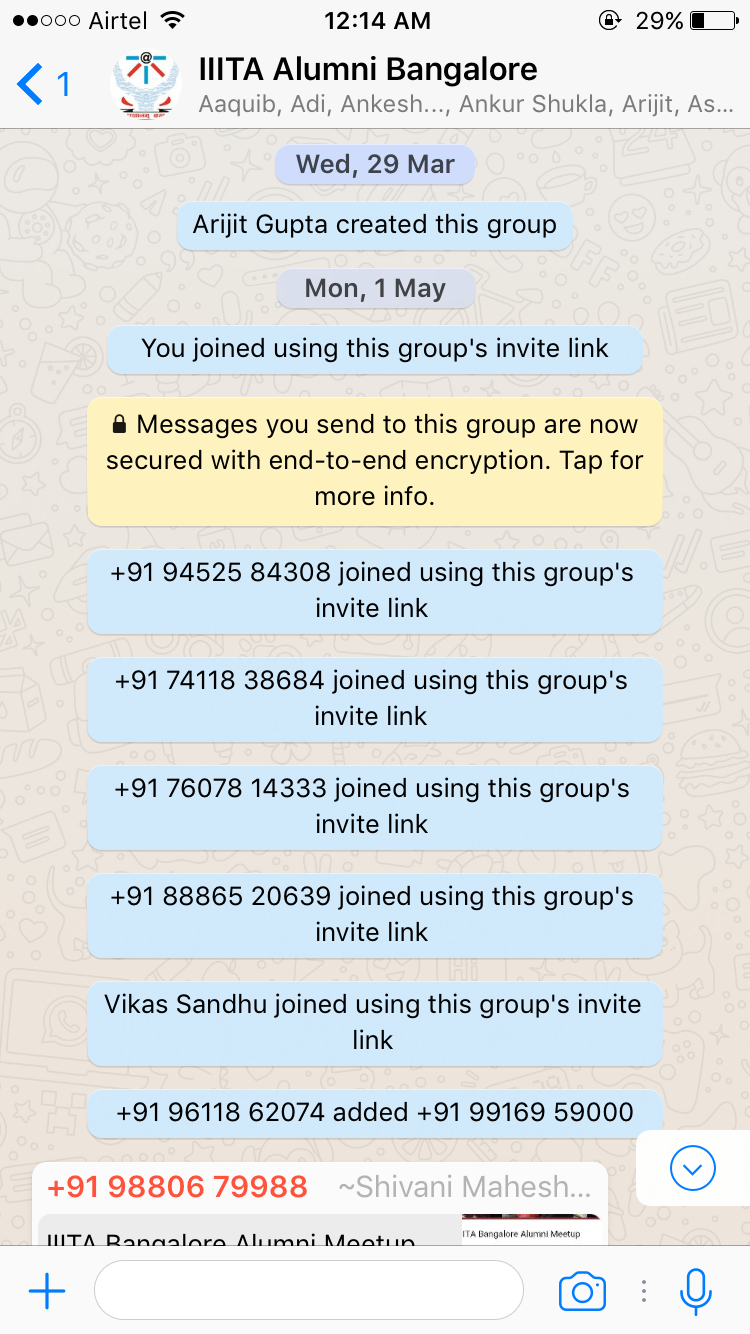Go back to the chats list
Image resolution: width=750 pixels, height=1334 pixels.
[42, 85]
